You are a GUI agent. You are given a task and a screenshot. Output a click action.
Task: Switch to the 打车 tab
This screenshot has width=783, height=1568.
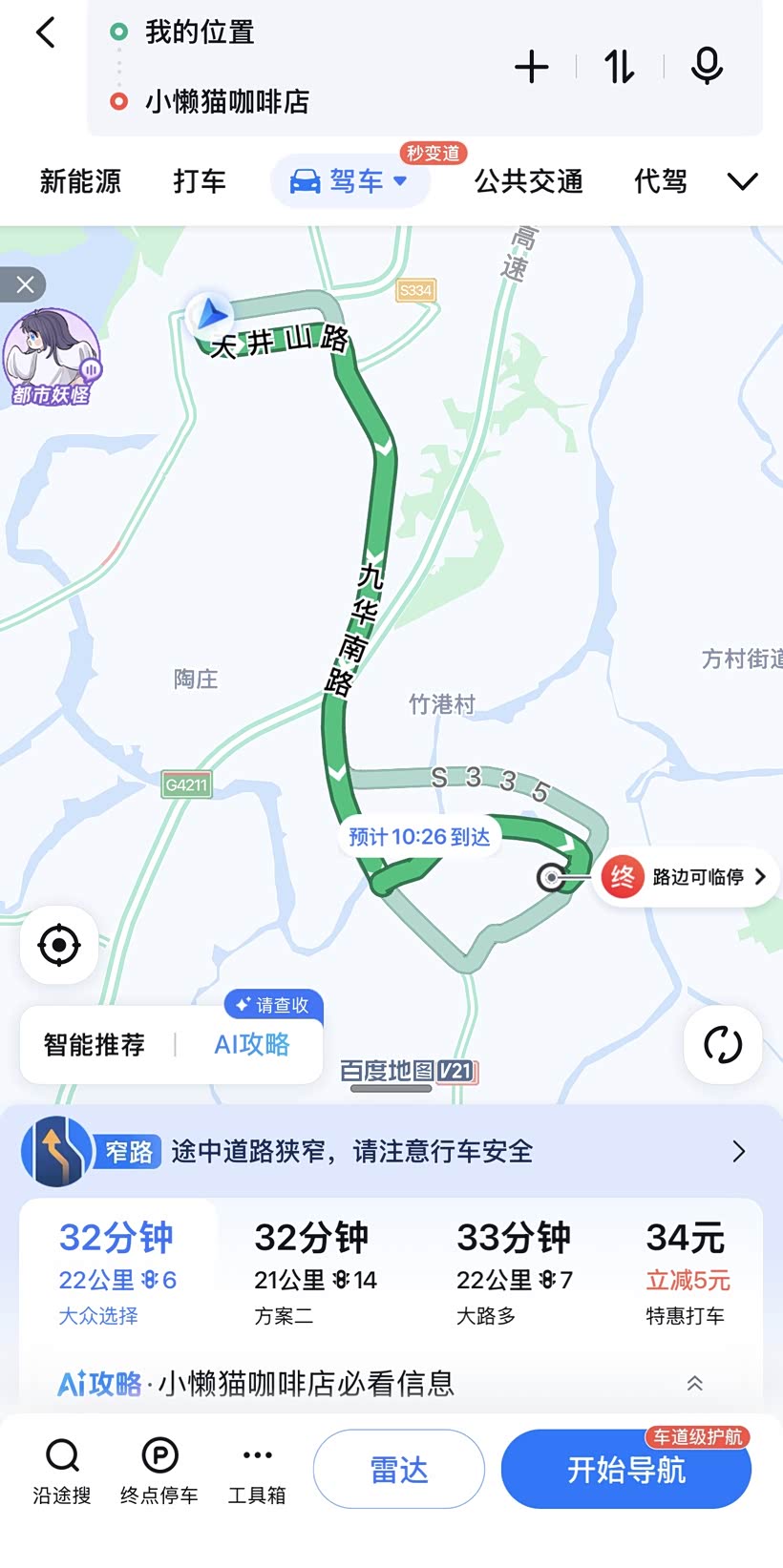[199, 181]
